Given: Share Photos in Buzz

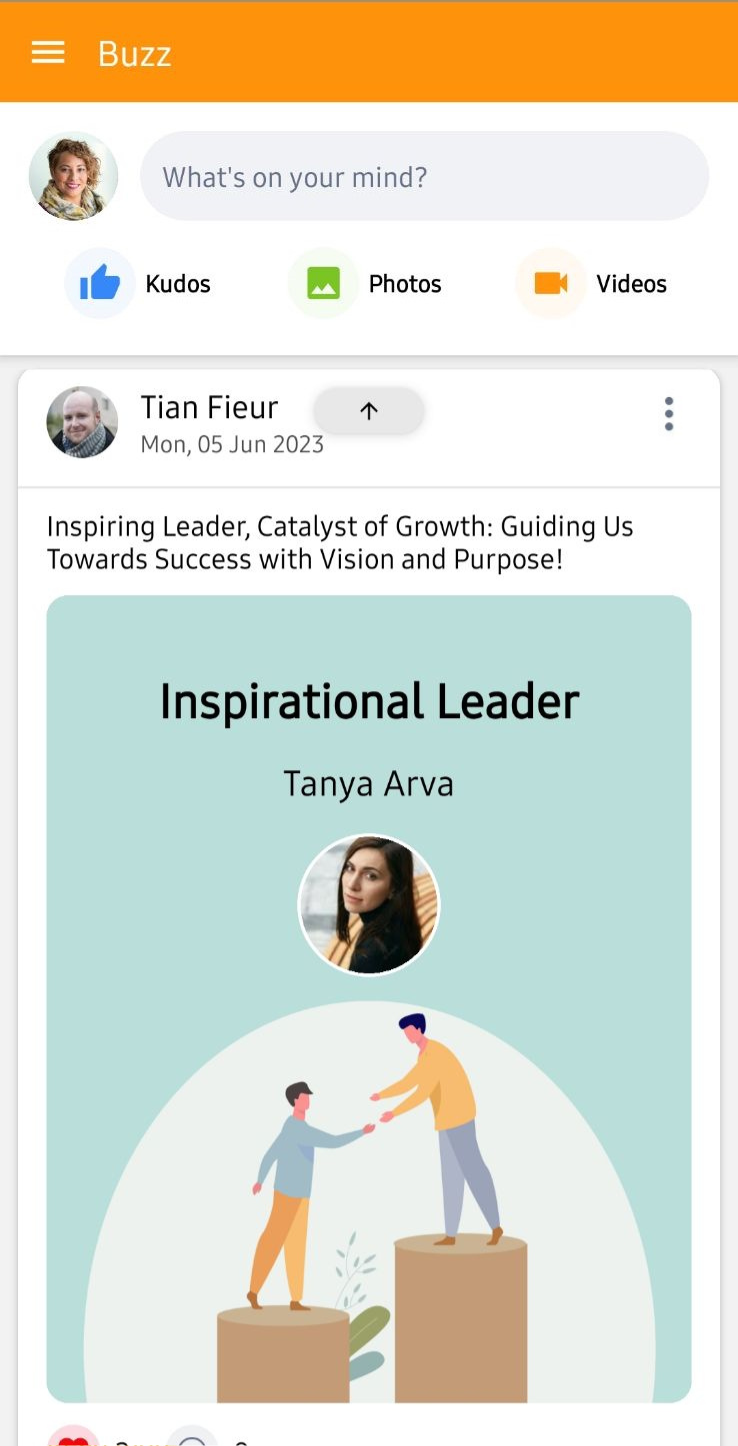Looking at the screenshot, I should click(366, 284).
